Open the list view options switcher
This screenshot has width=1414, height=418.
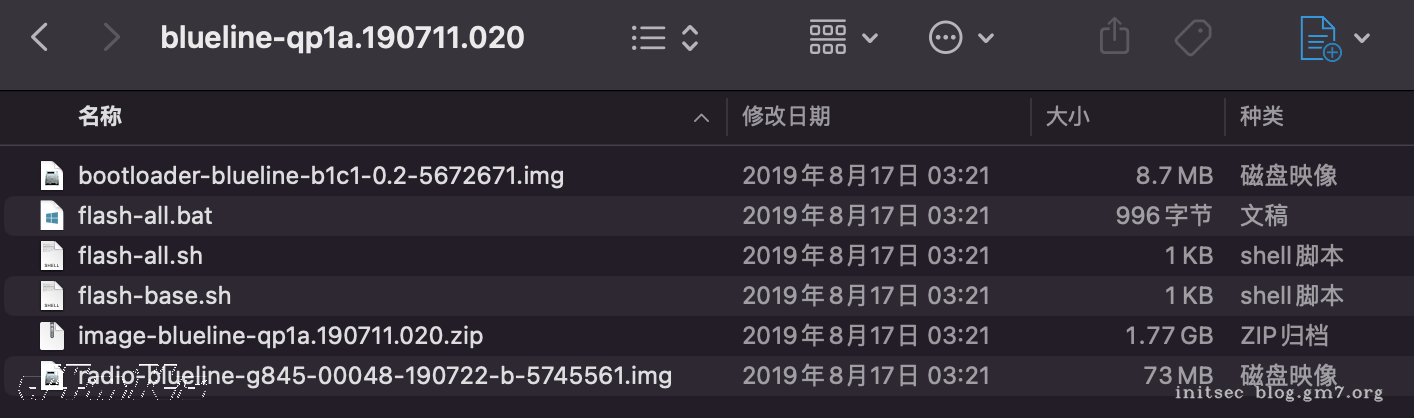[665, 38]
